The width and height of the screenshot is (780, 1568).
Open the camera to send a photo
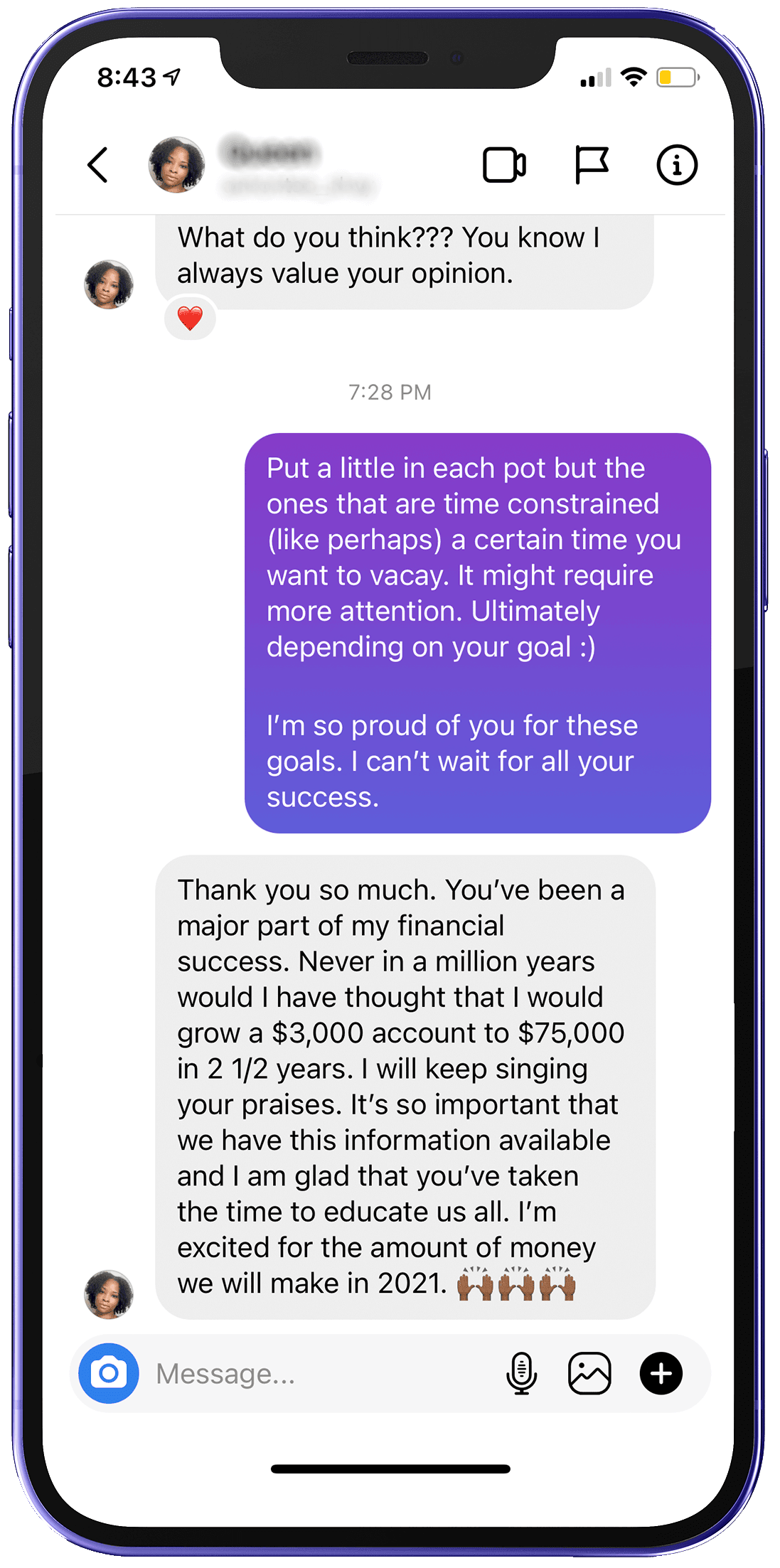click(109, 1373)
